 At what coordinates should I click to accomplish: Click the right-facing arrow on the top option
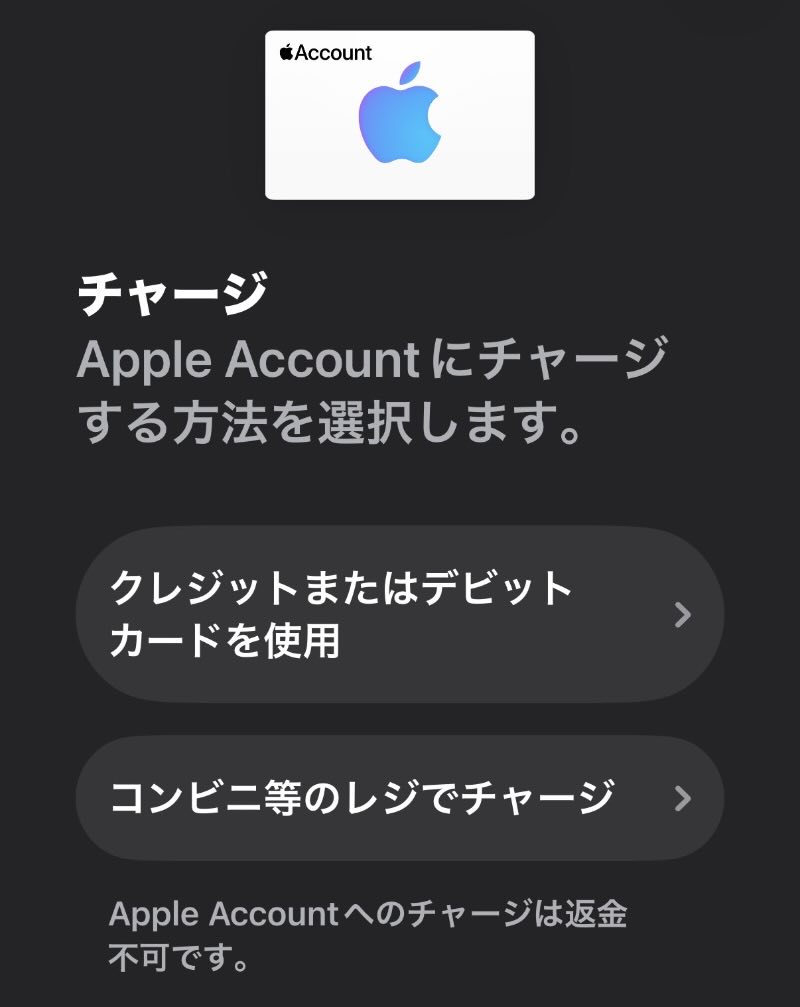(x=681, y=614)
